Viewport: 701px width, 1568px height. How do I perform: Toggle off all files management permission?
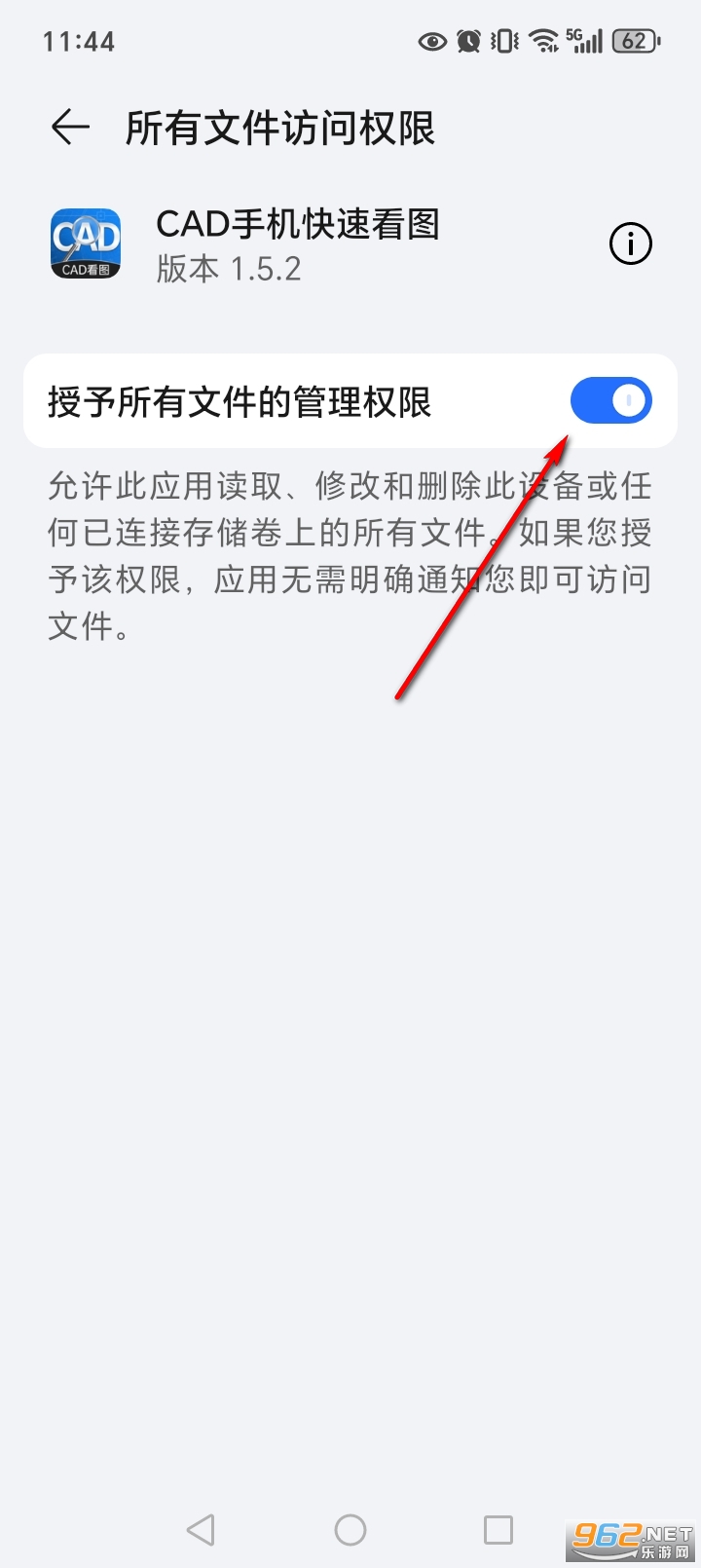coord(611,400)
